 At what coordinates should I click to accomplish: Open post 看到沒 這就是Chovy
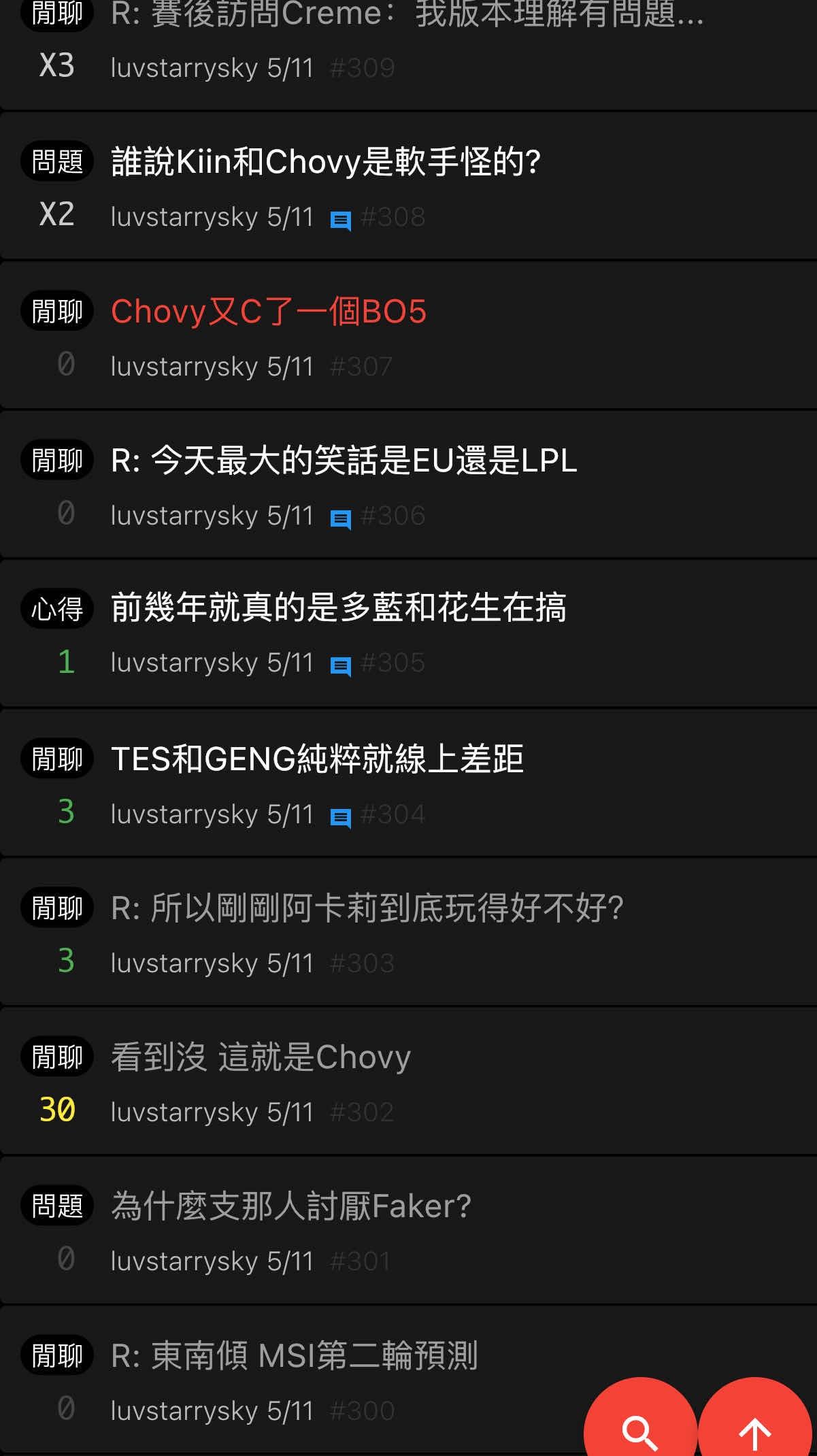coord(261,1057)
